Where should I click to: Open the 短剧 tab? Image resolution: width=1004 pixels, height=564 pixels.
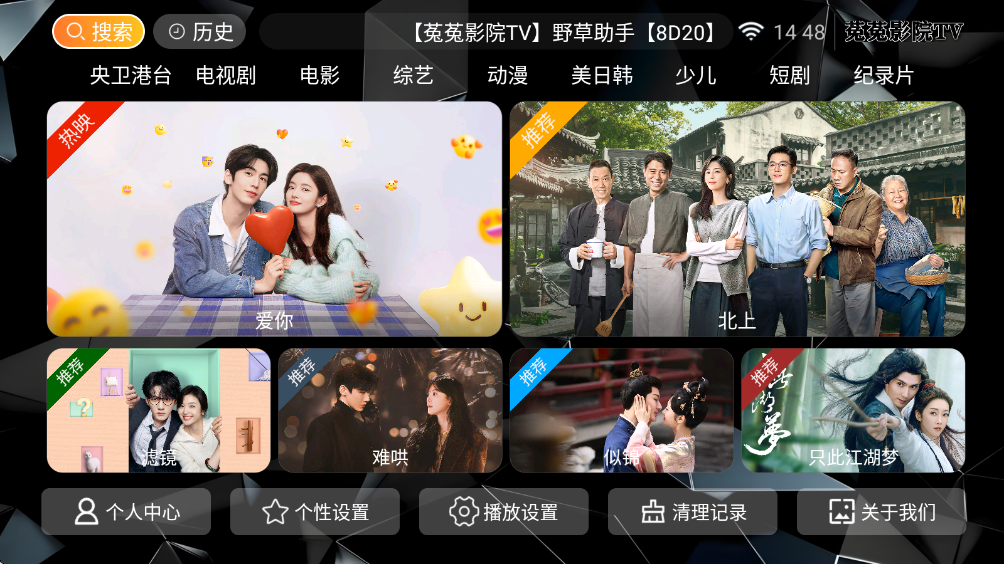pyautogui.click(x=790, y=76)
